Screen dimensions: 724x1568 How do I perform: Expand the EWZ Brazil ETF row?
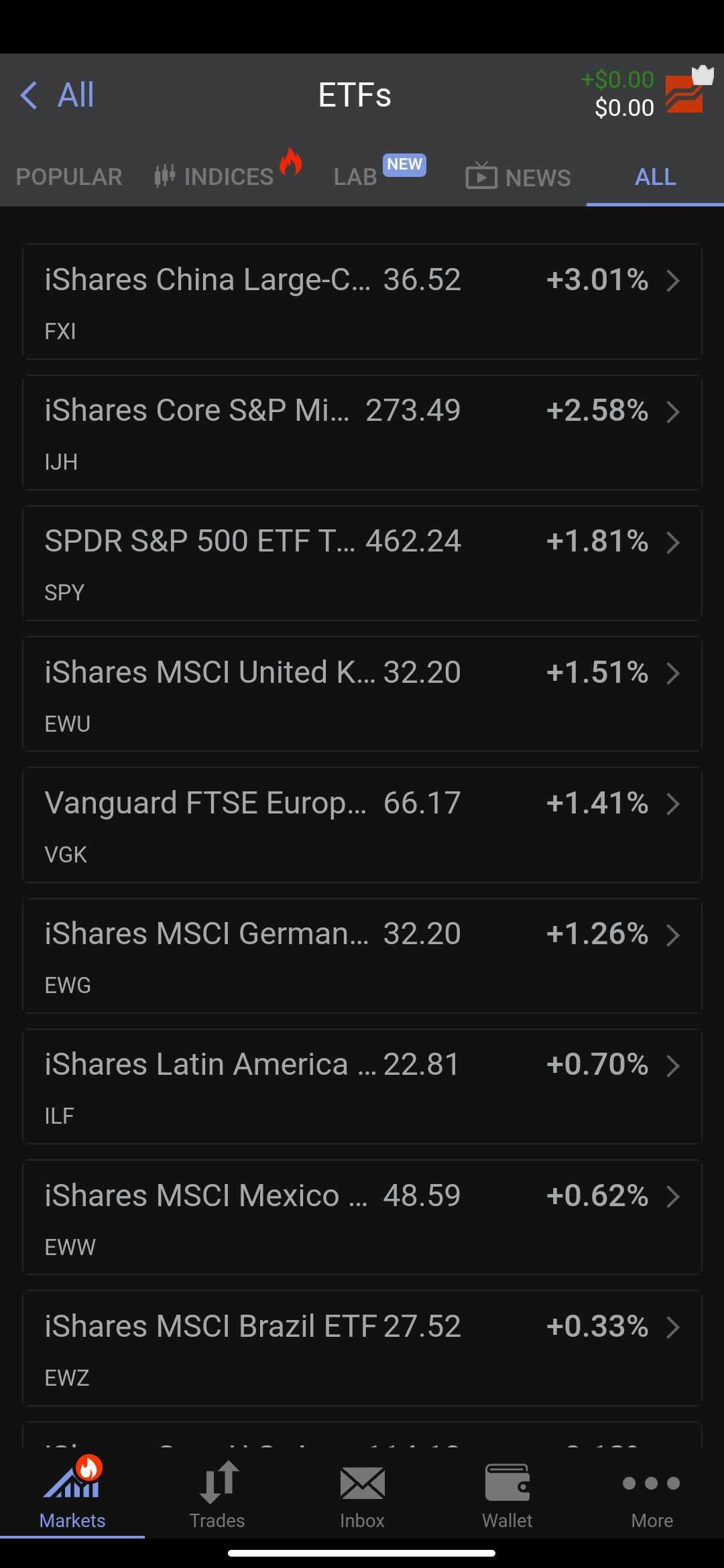click(x=362, y=1347)
